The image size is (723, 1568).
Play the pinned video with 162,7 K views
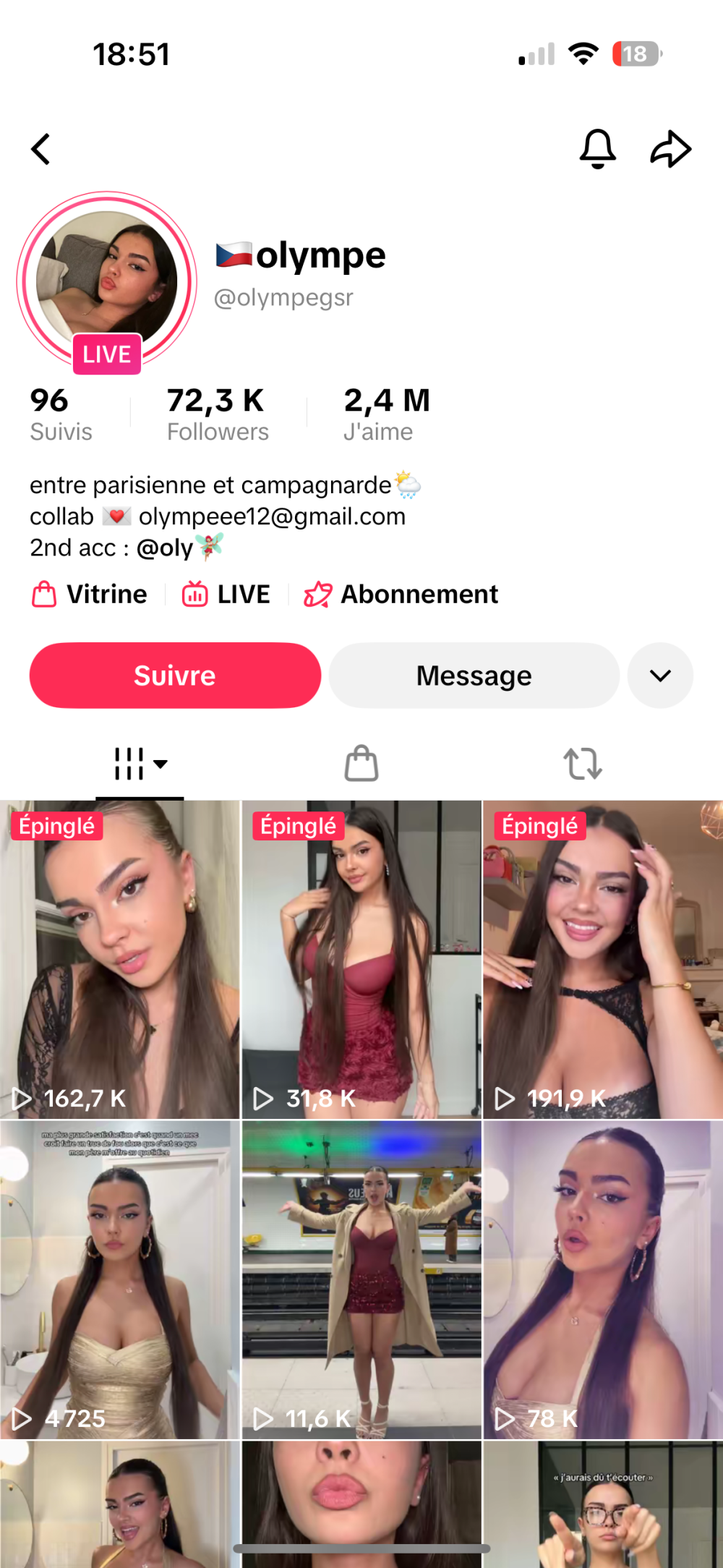tap(119, 959)
